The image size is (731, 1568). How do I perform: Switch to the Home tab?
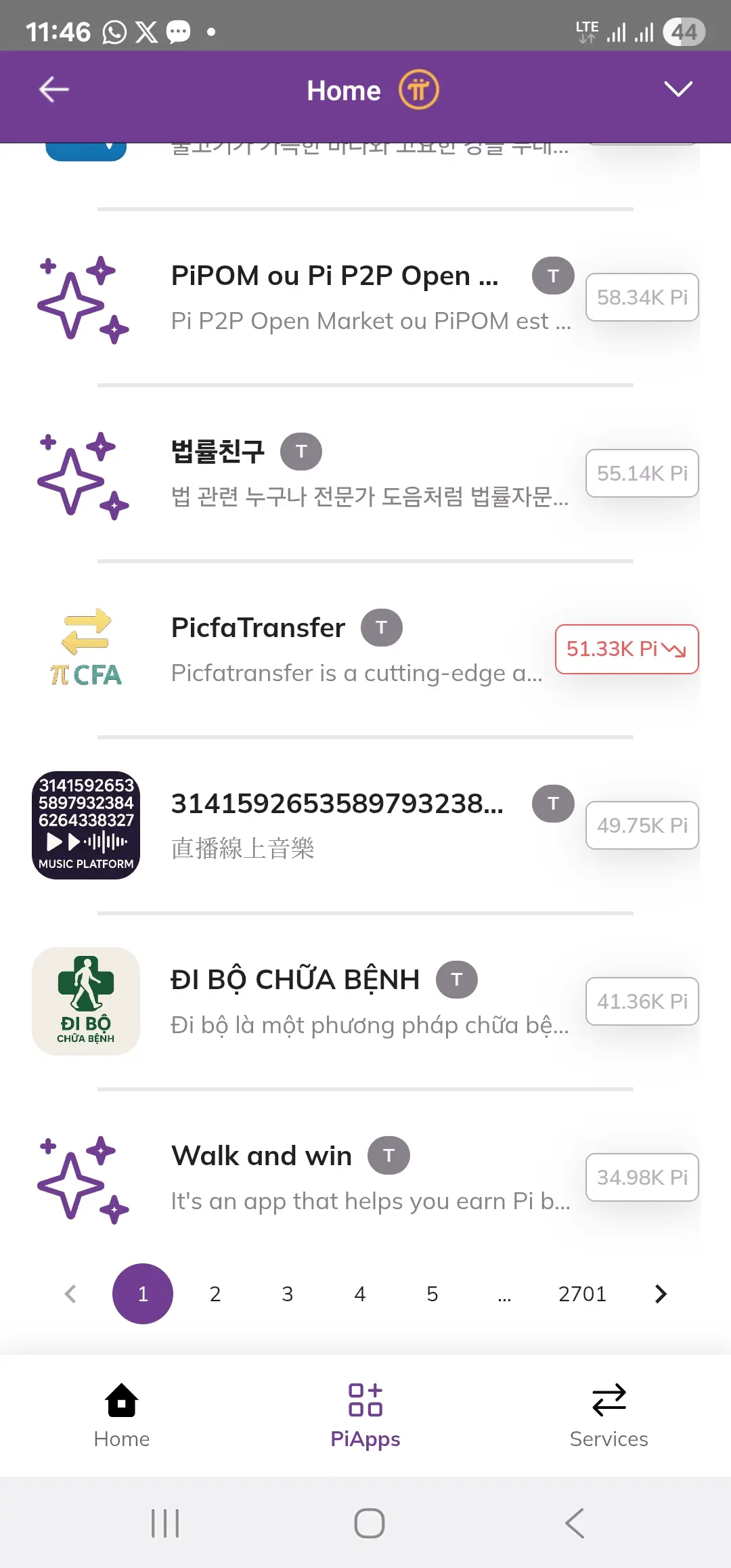point(122,1415)
